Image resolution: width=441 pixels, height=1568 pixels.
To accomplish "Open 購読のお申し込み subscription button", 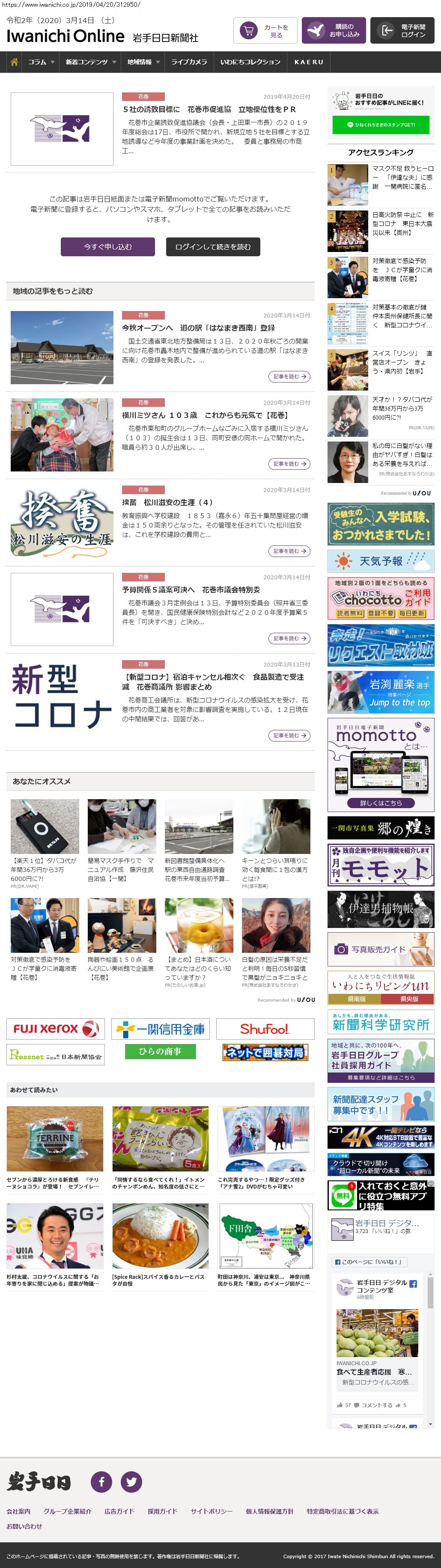I will tap(333, 30).
